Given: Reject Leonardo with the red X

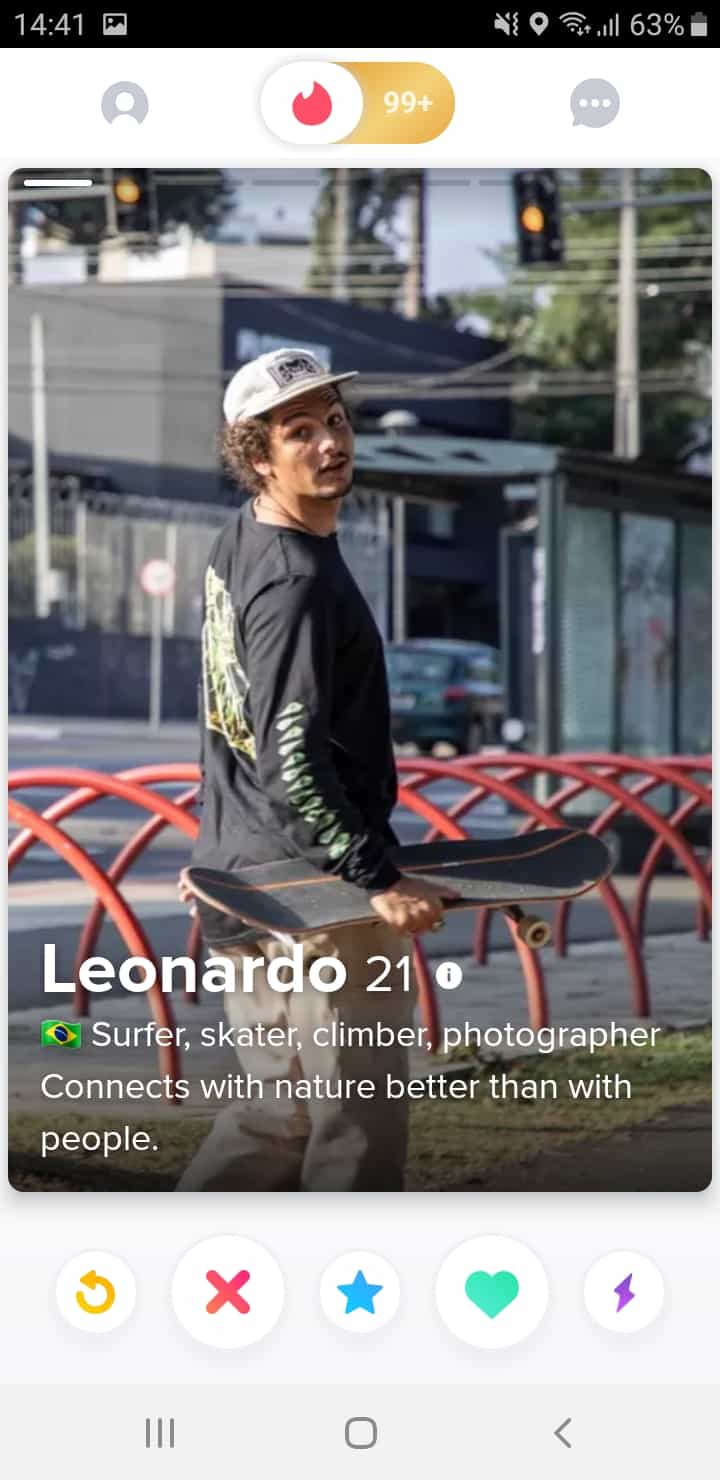Looking at the screenshot, I should tap(228, 1292).
